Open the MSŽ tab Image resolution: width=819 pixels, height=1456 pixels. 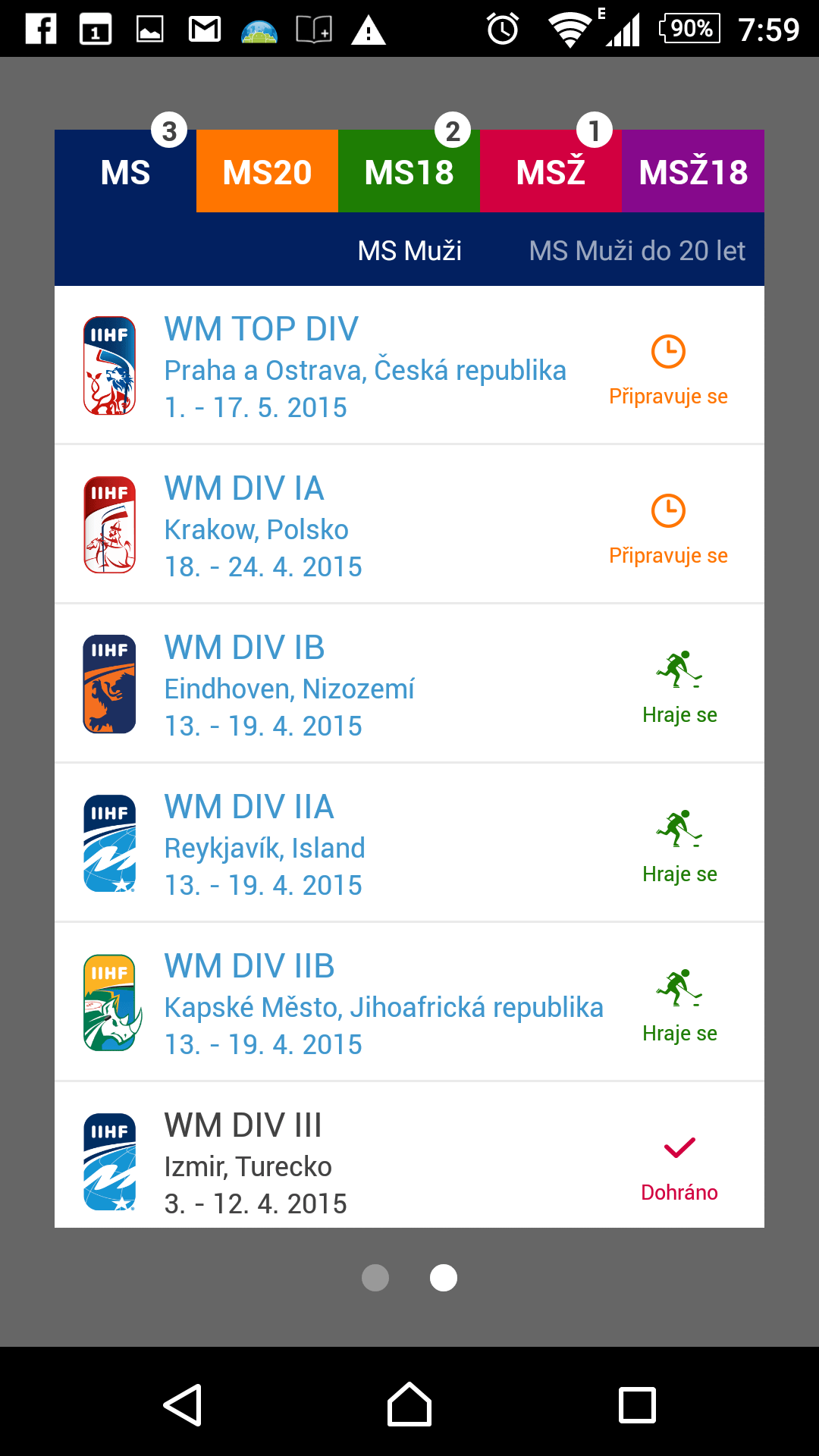coord(551,171)
